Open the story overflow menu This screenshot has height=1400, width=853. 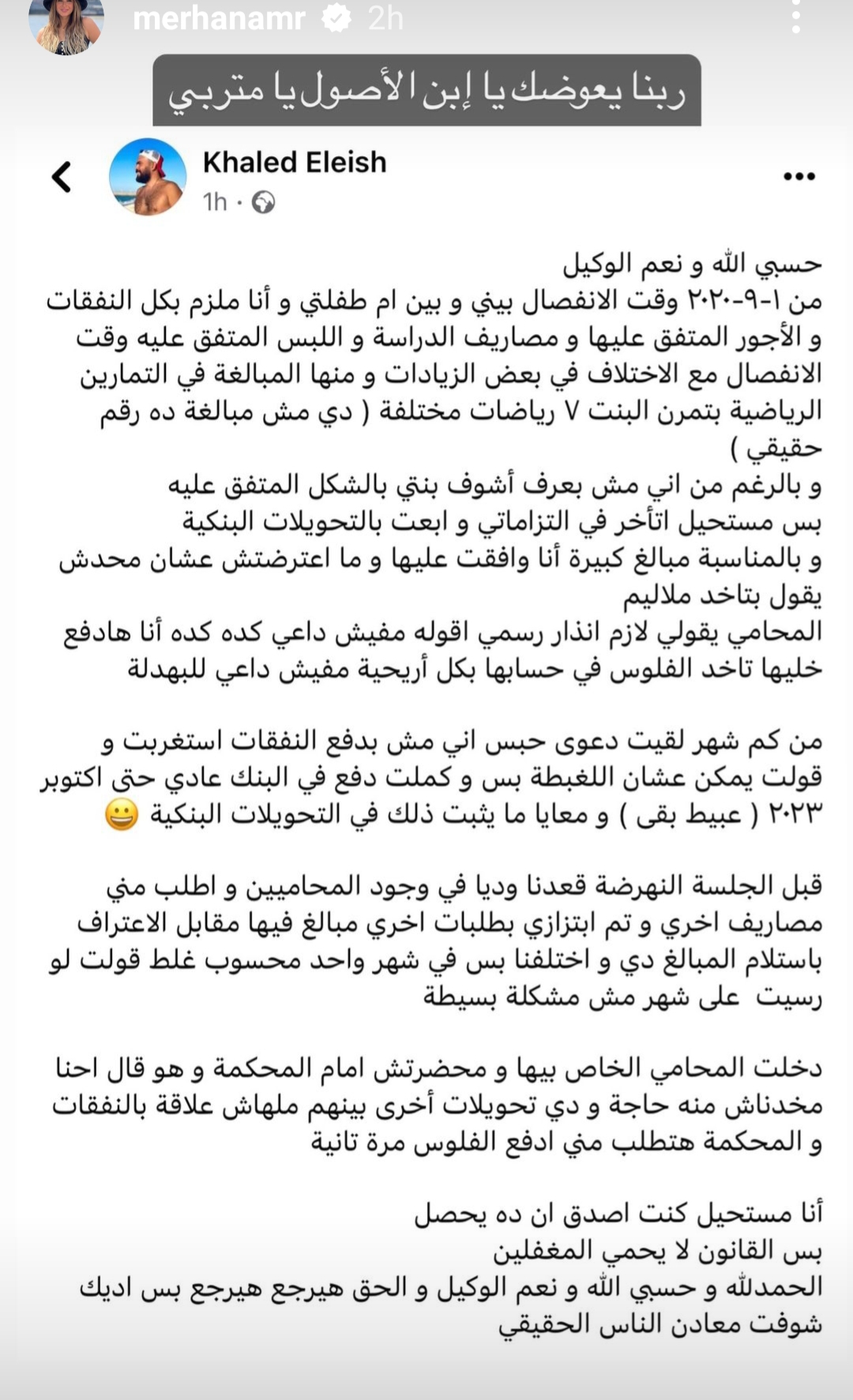796,17
